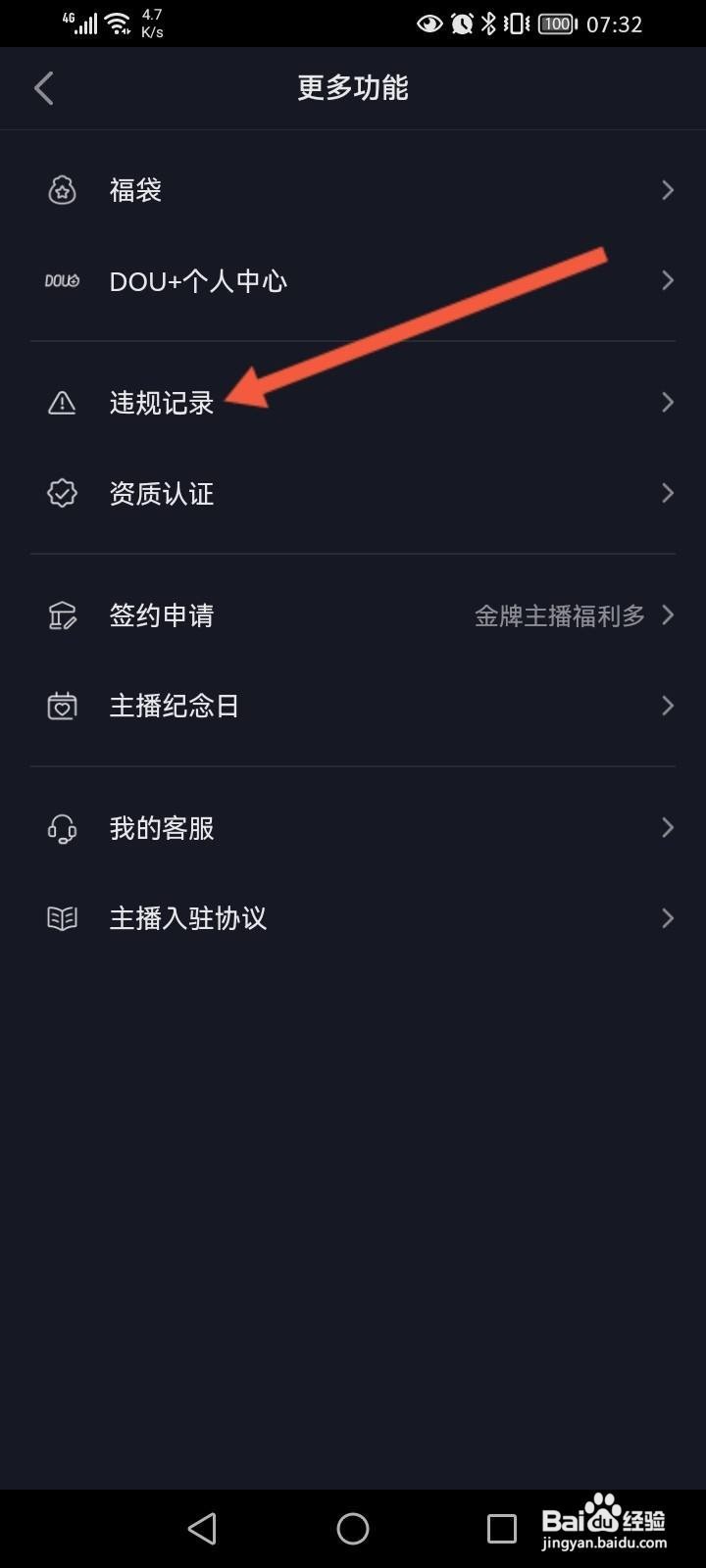Image resolution: width=706 pixels, height=1568 pixels.
Task: Go back using the top-left arrow
Action: coord(43,88)
